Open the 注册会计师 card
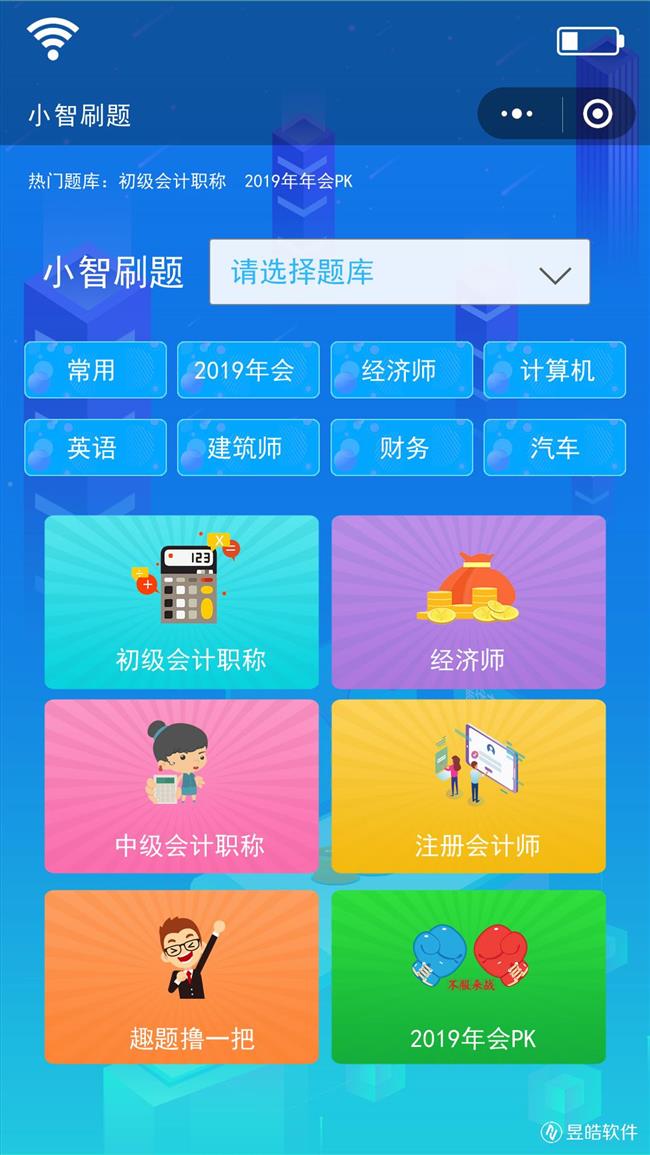The height and width of the screenshot is (1155, 650). click(x=468, y=786)
